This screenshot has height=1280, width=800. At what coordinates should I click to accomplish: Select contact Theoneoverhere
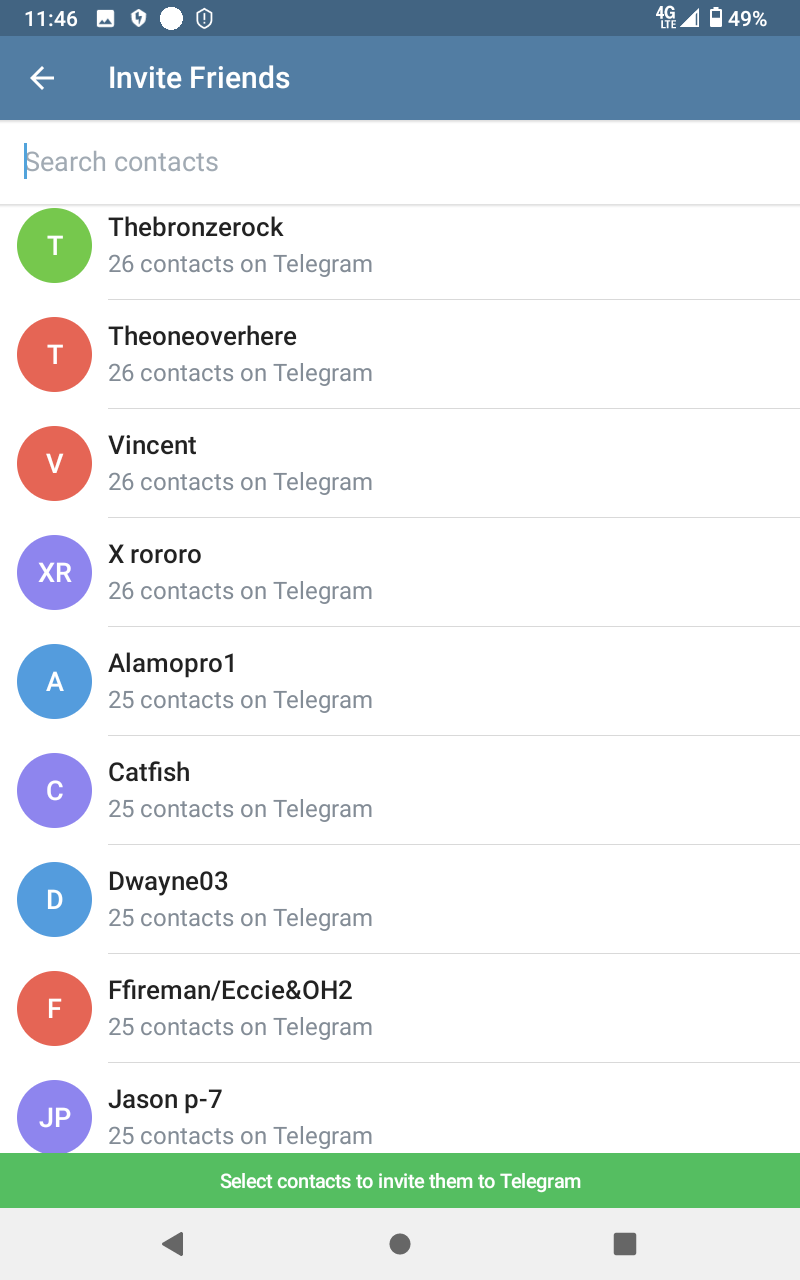pyautogui.click(x=400, y=354)
